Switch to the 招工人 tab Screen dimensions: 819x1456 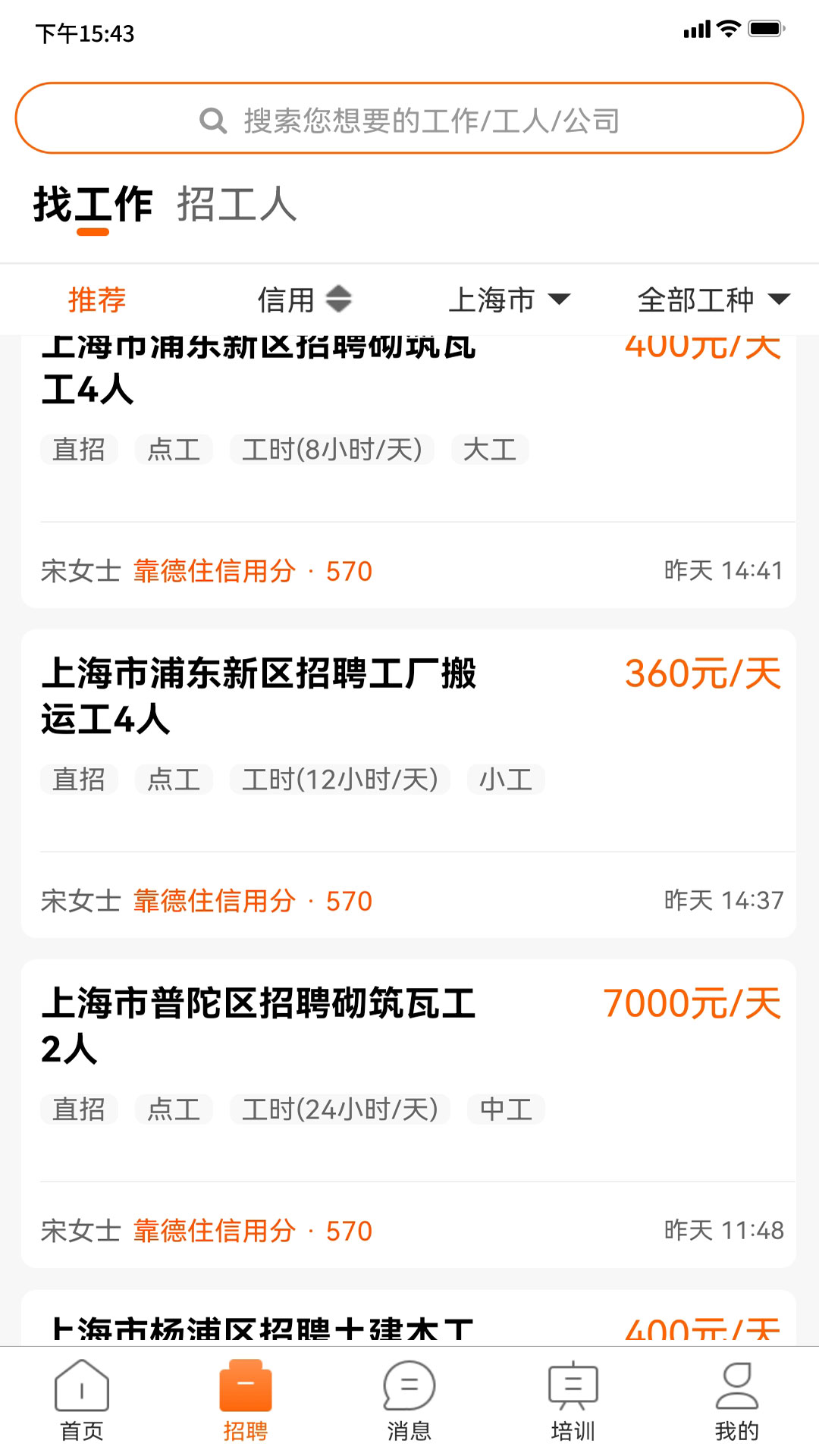[x=236, y=205]
